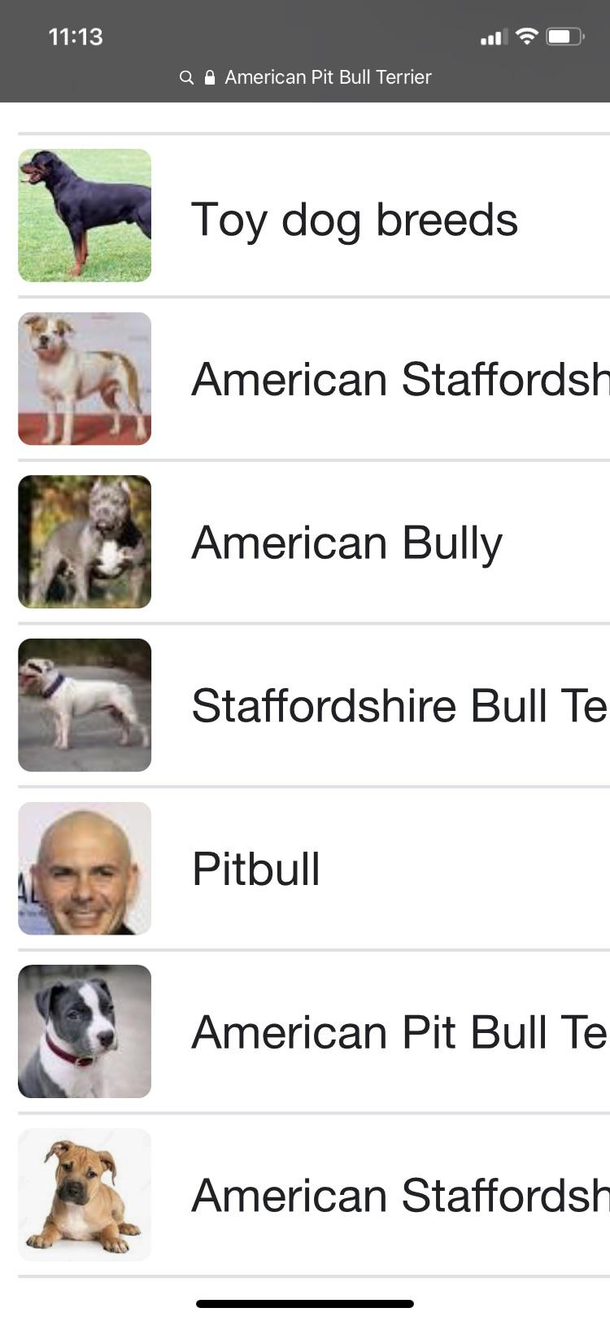Open the Pitbull entry with the man's photo
The height and width of the screenshot is (1321, 610).
tap(256, 869)
